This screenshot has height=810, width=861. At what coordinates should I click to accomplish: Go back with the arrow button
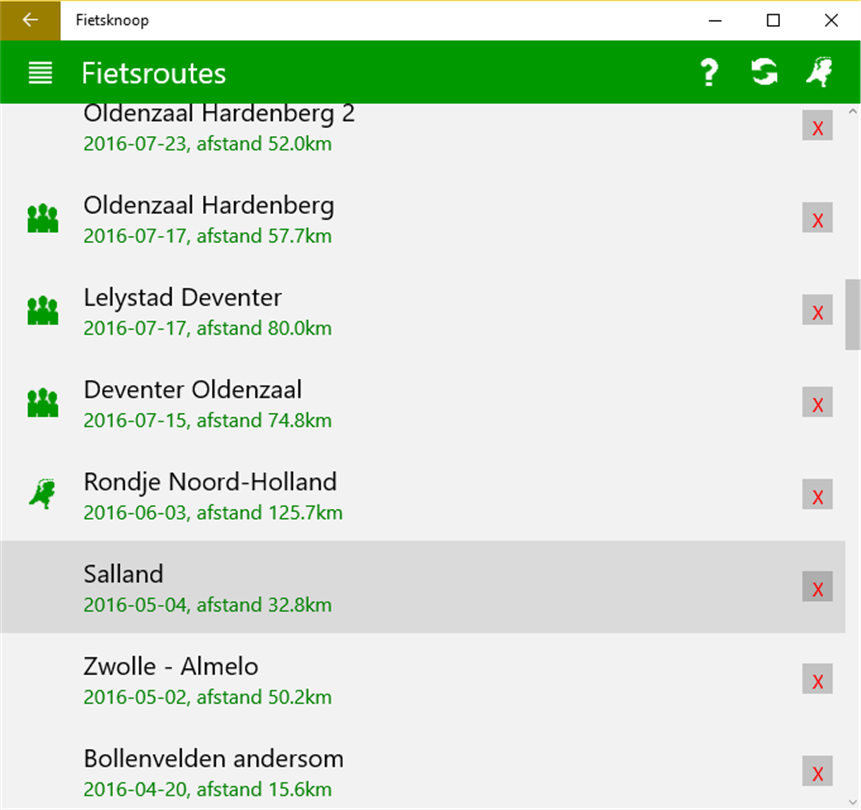pyautogui.click(x=30, y=20)
